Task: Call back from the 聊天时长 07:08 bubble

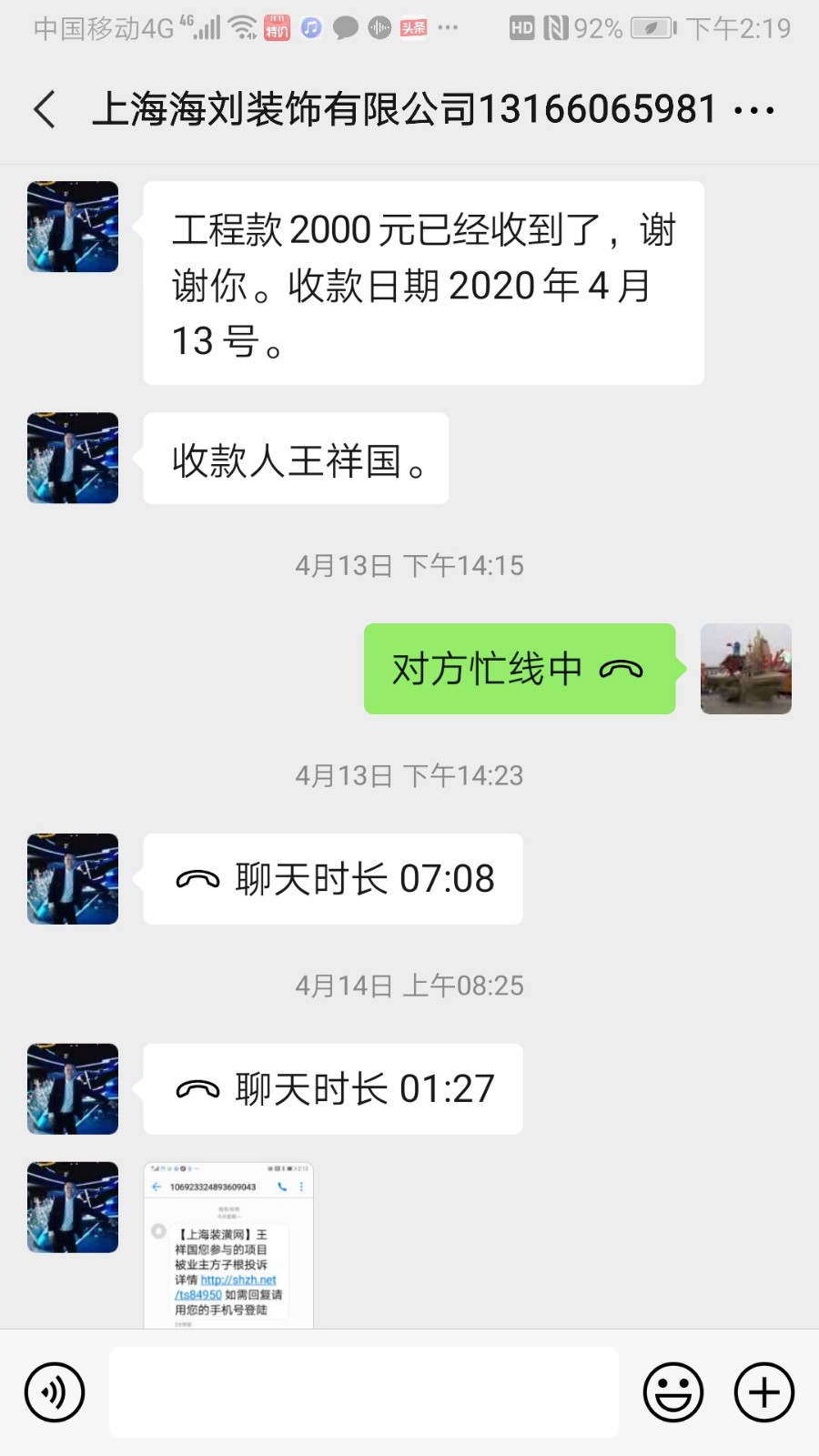Action: click(333, 879)
